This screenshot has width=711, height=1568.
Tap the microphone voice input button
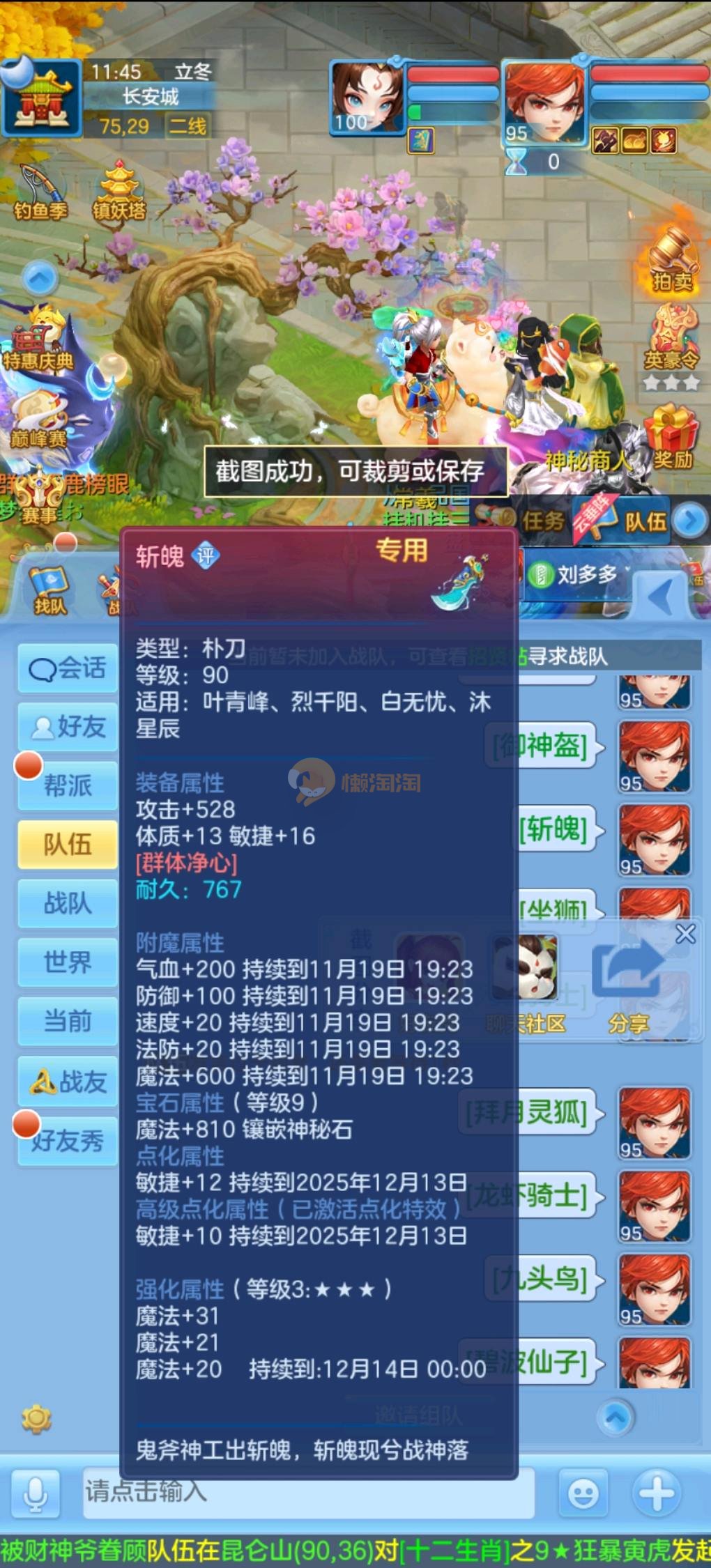click(35, 1493)
